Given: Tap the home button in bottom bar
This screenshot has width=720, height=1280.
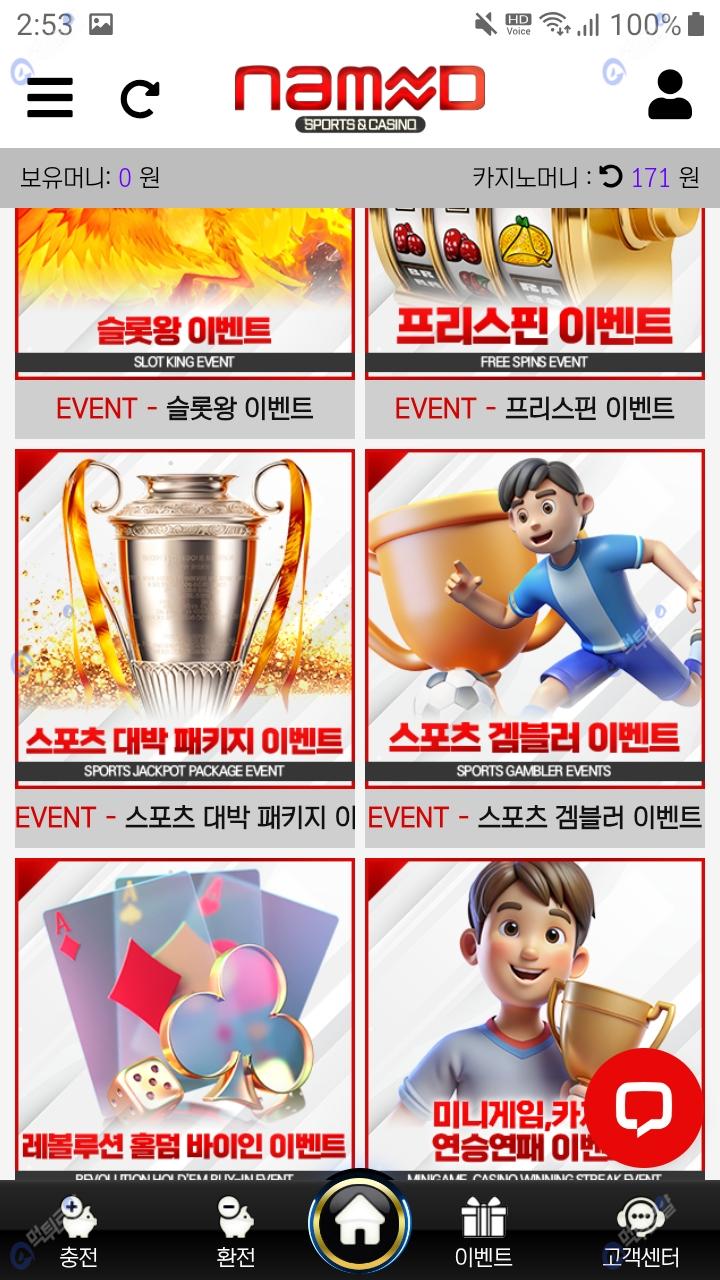Looking at the screenshot, I should 359,1226.
